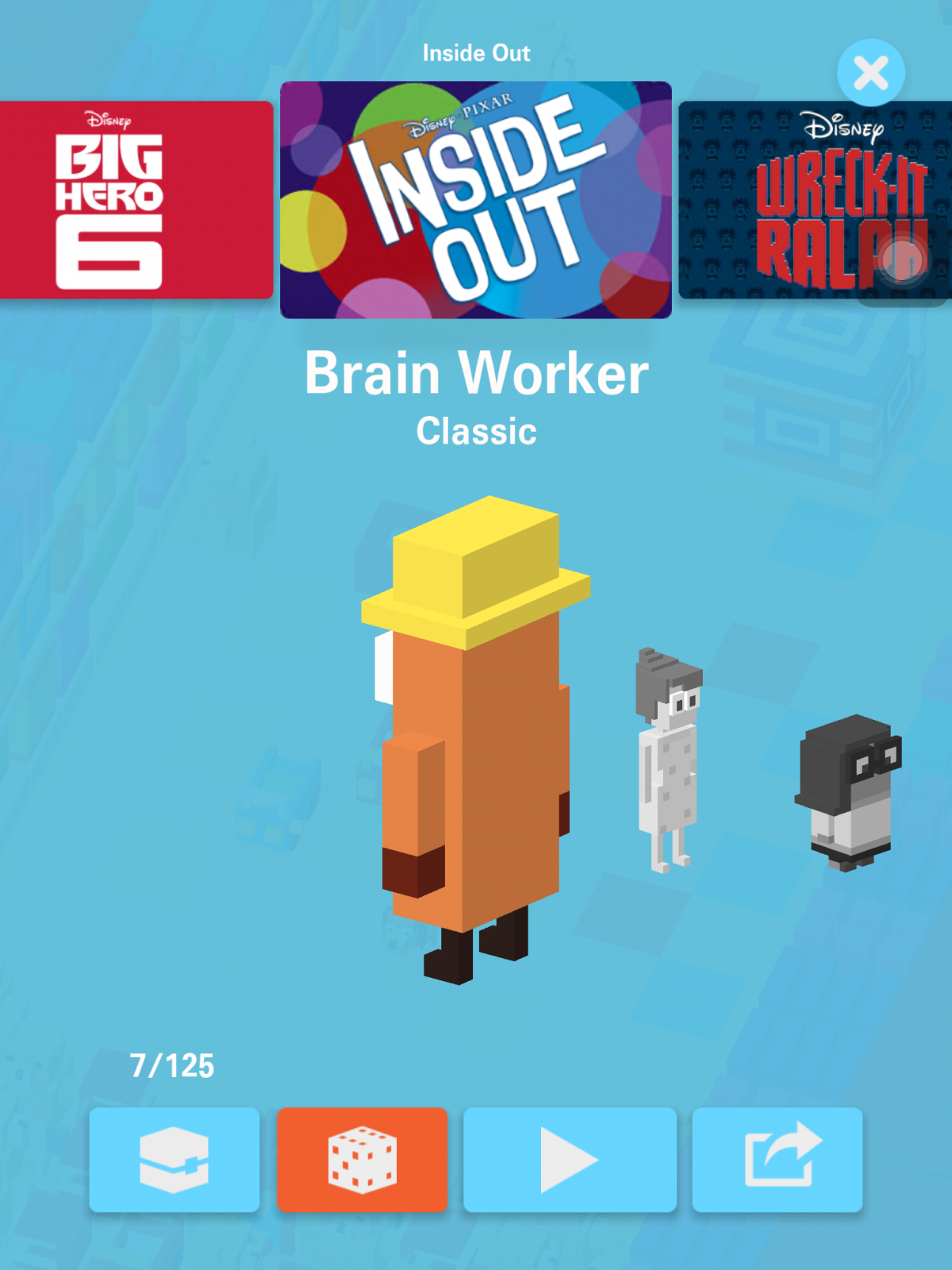Select the Big Hero 6 world banner
952x1270 pixels.
[136, 200]
